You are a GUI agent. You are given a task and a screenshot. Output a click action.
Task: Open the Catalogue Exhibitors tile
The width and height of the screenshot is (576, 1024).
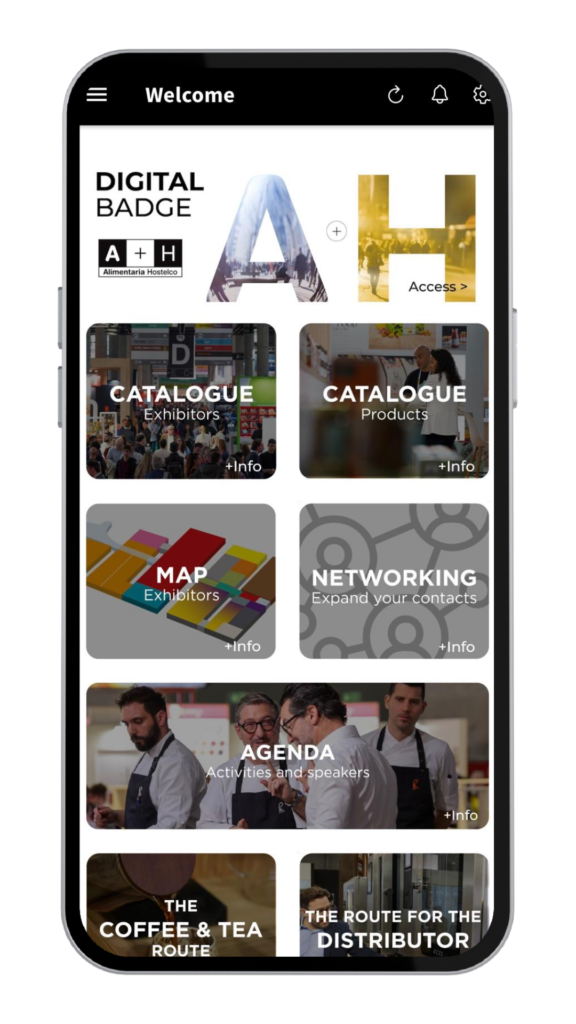coord(181,401)
